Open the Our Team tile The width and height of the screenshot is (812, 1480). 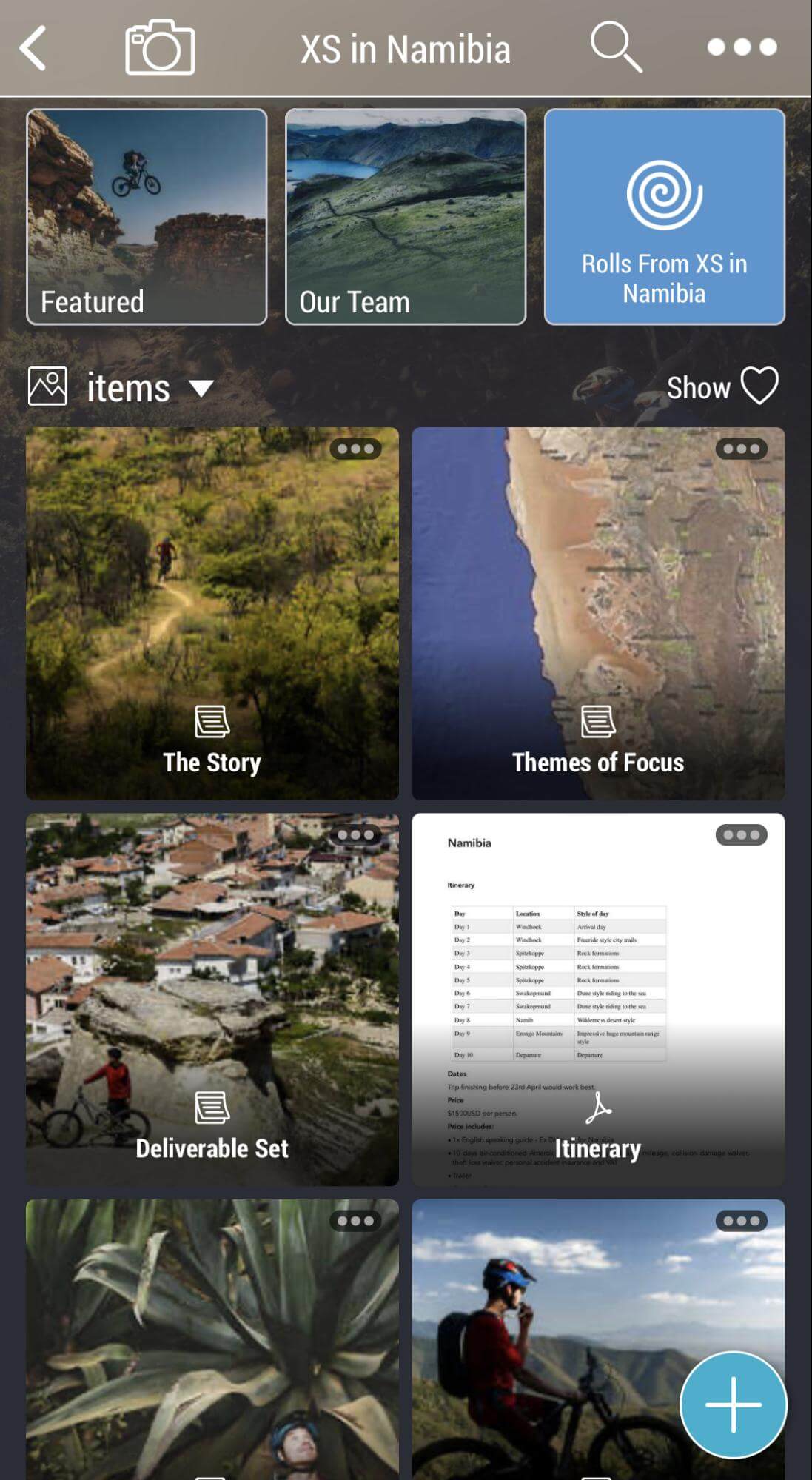pos(406,217)
